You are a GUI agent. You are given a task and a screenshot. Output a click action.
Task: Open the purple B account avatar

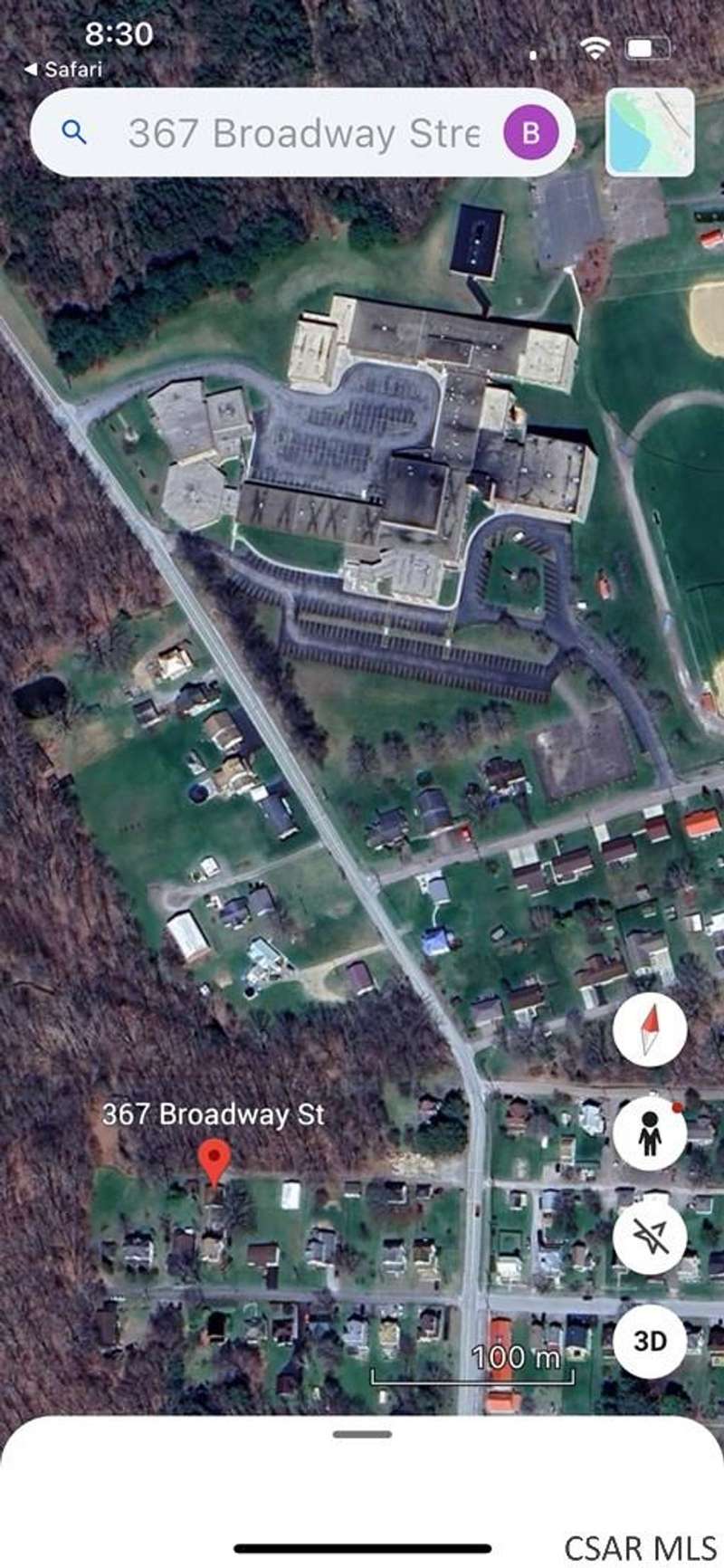pyautogui.click(x=530, y=133)
